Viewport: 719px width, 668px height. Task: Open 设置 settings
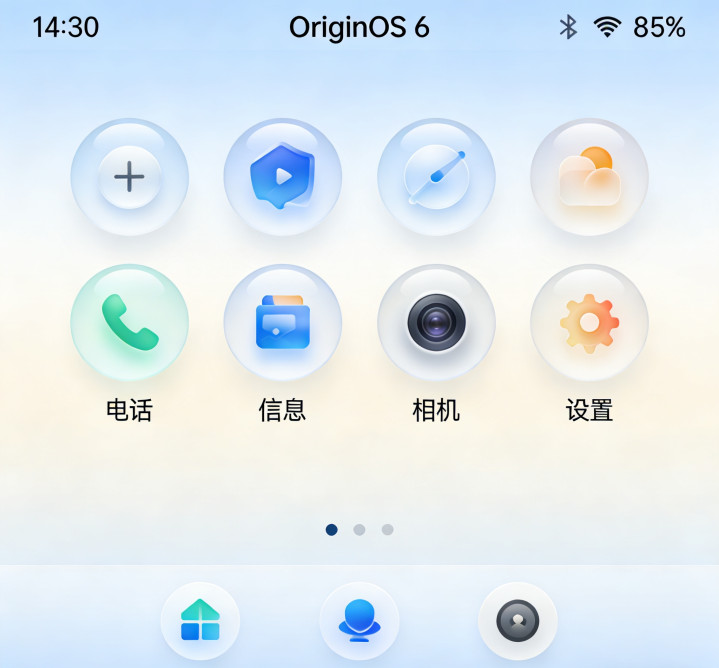pos(589,323)
